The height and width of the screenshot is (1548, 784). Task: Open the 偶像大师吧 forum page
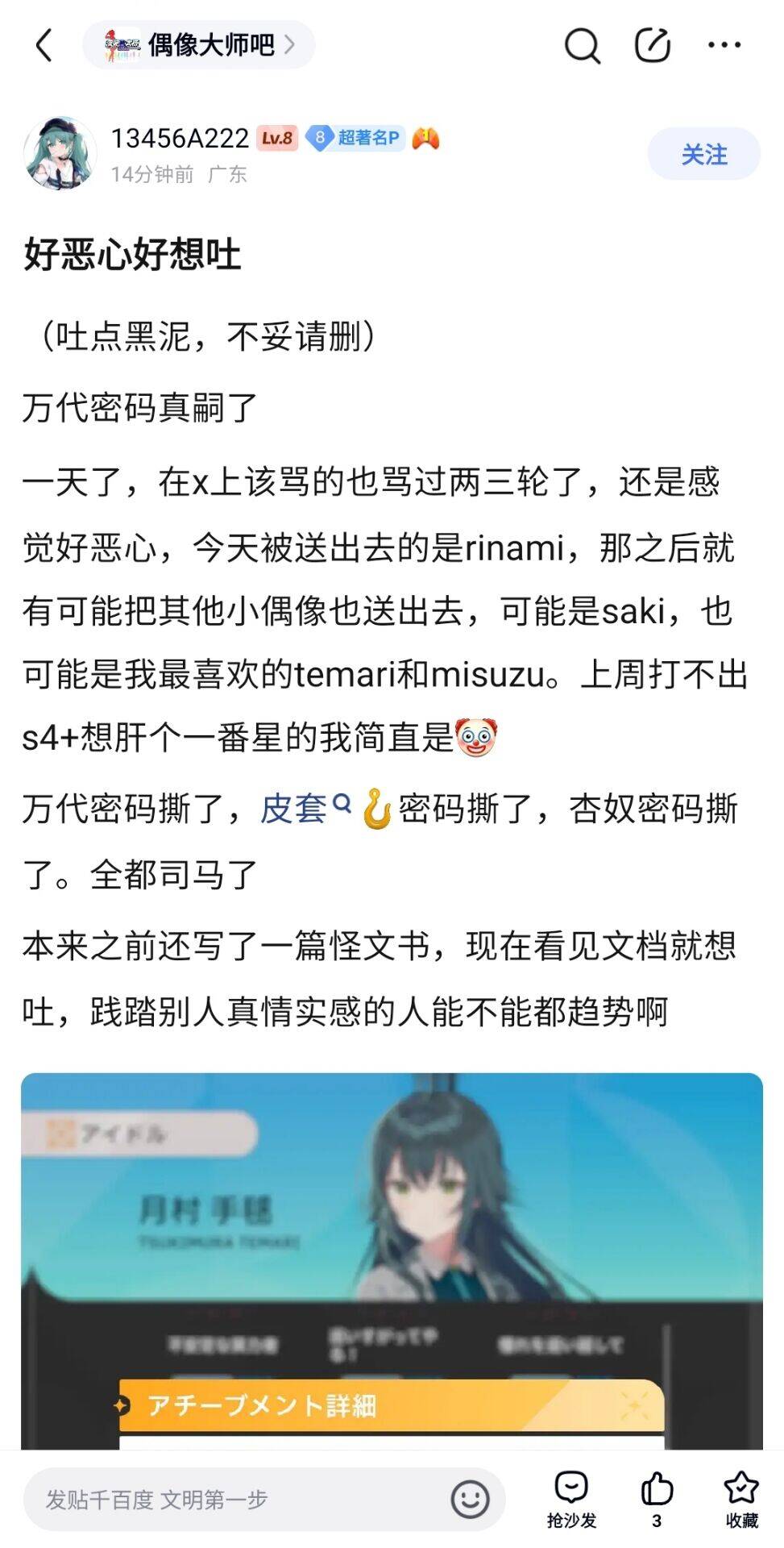(x=199, y=45)
